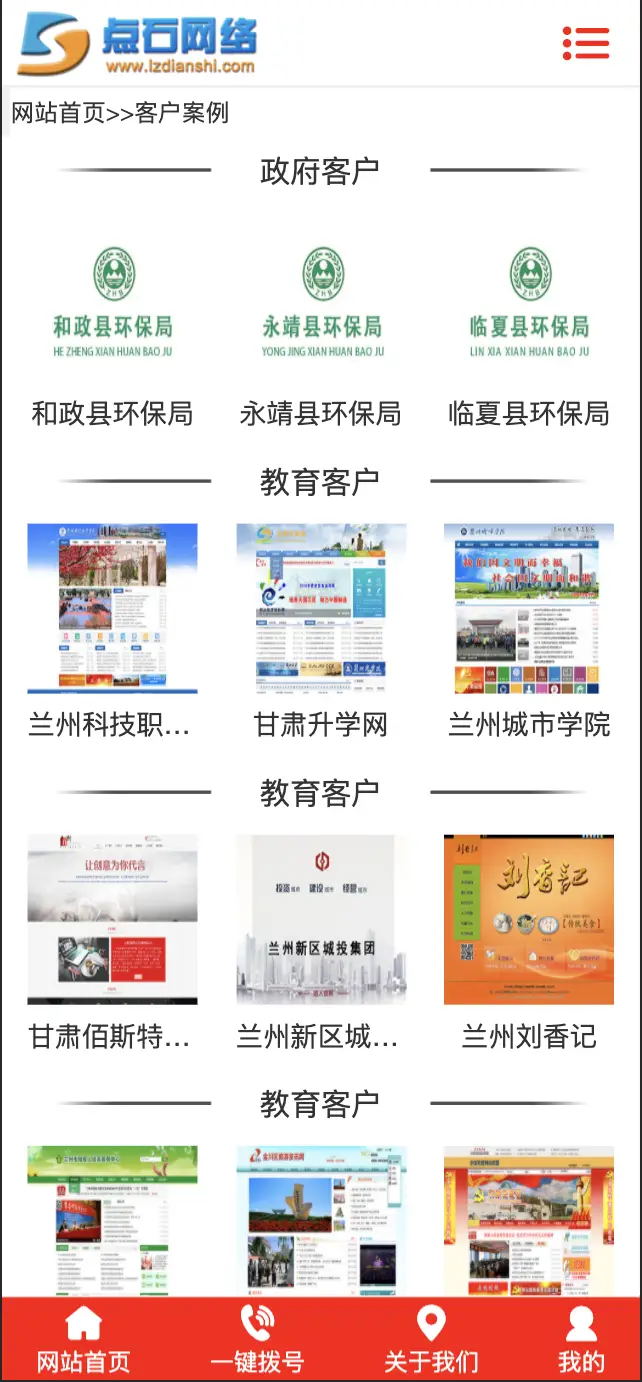Screen dimensions: 642x1382
Task: Open the red hamburger menu
Action: coord(586,43)
